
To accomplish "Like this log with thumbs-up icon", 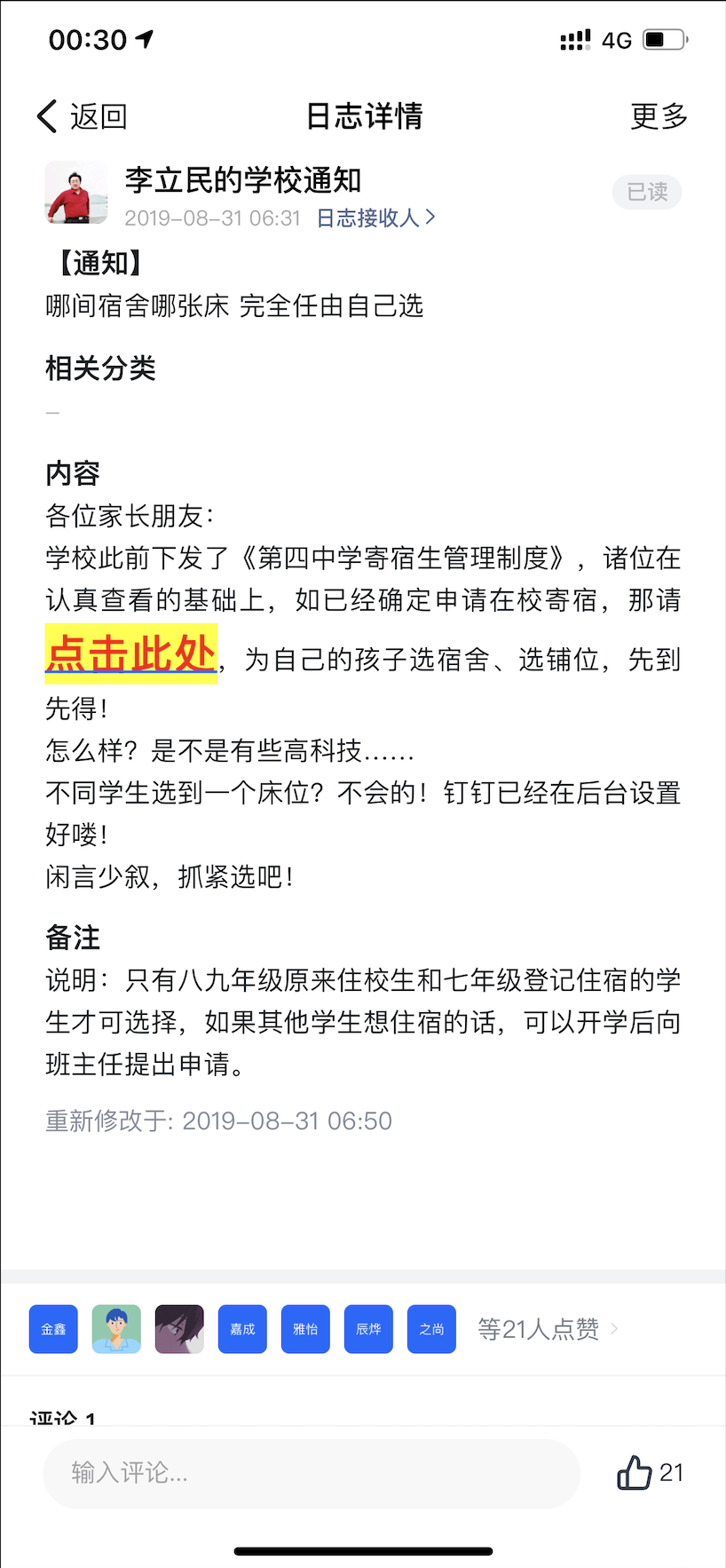I will tap(635, 1473).
